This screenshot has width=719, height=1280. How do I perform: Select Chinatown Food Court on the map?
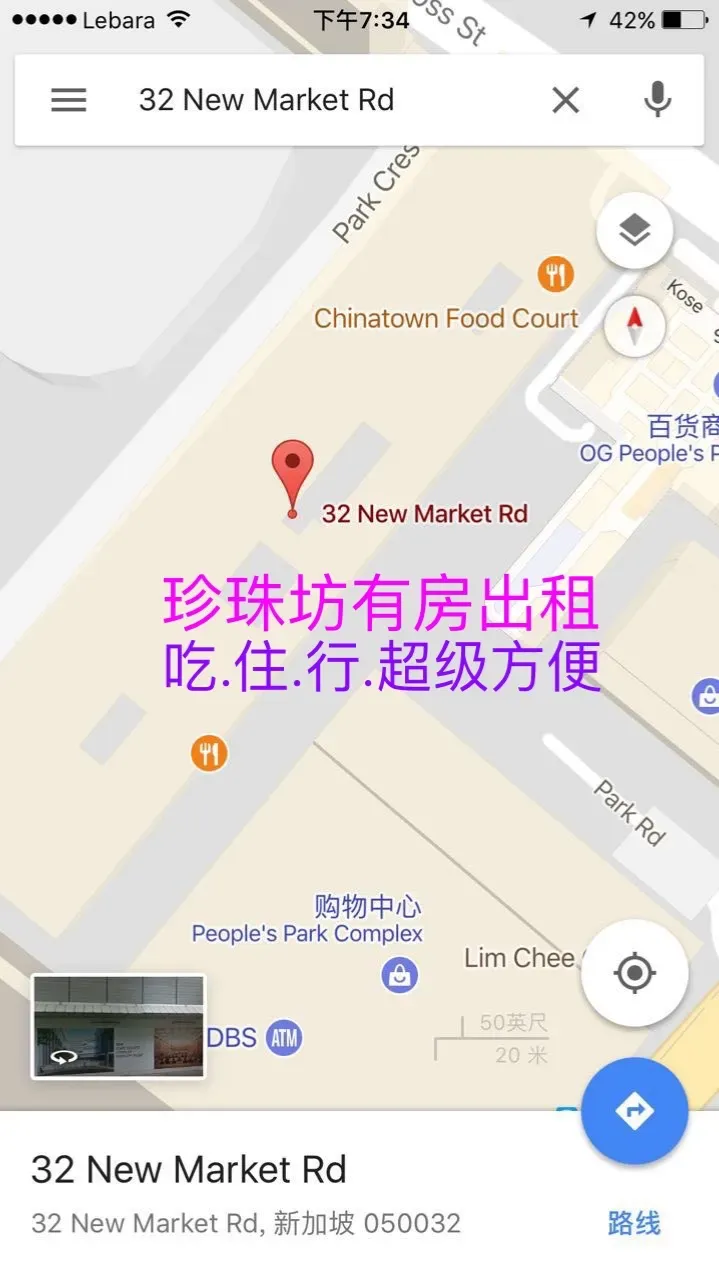coord(446,319)
